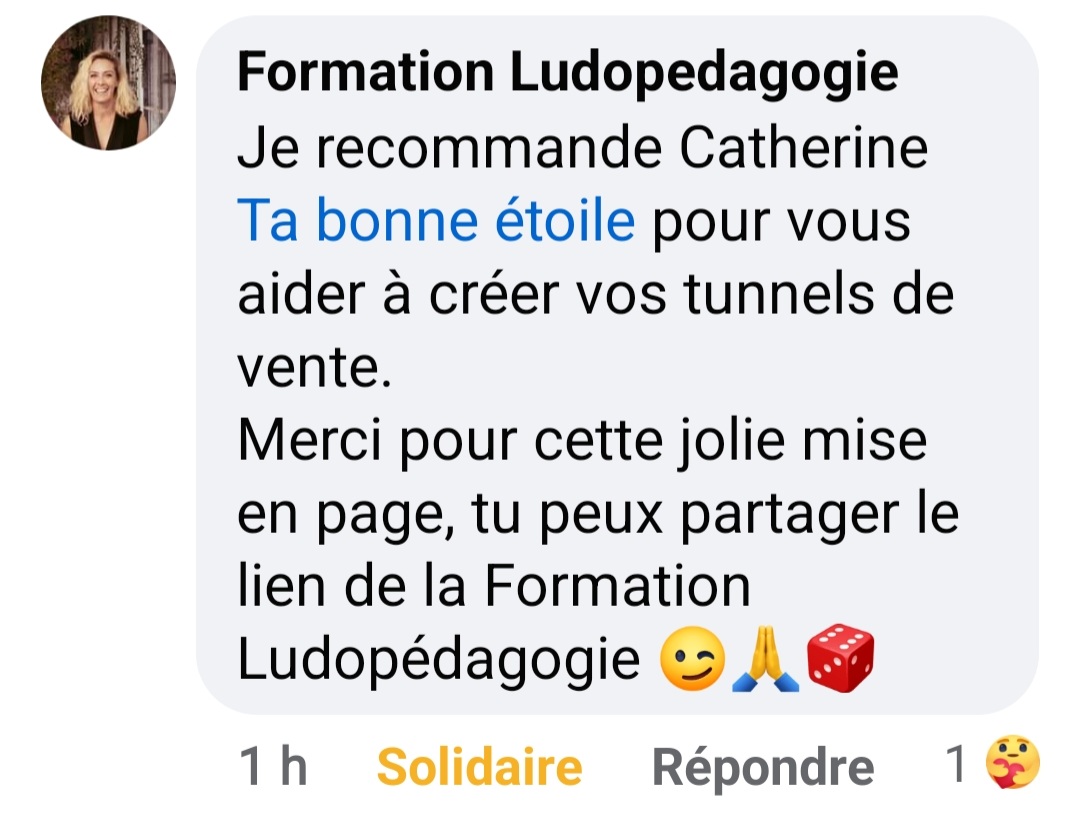Open Formation Ludopedagogie's profile picture
This screenshot has width=1080, height=822.
click(108, 83)
